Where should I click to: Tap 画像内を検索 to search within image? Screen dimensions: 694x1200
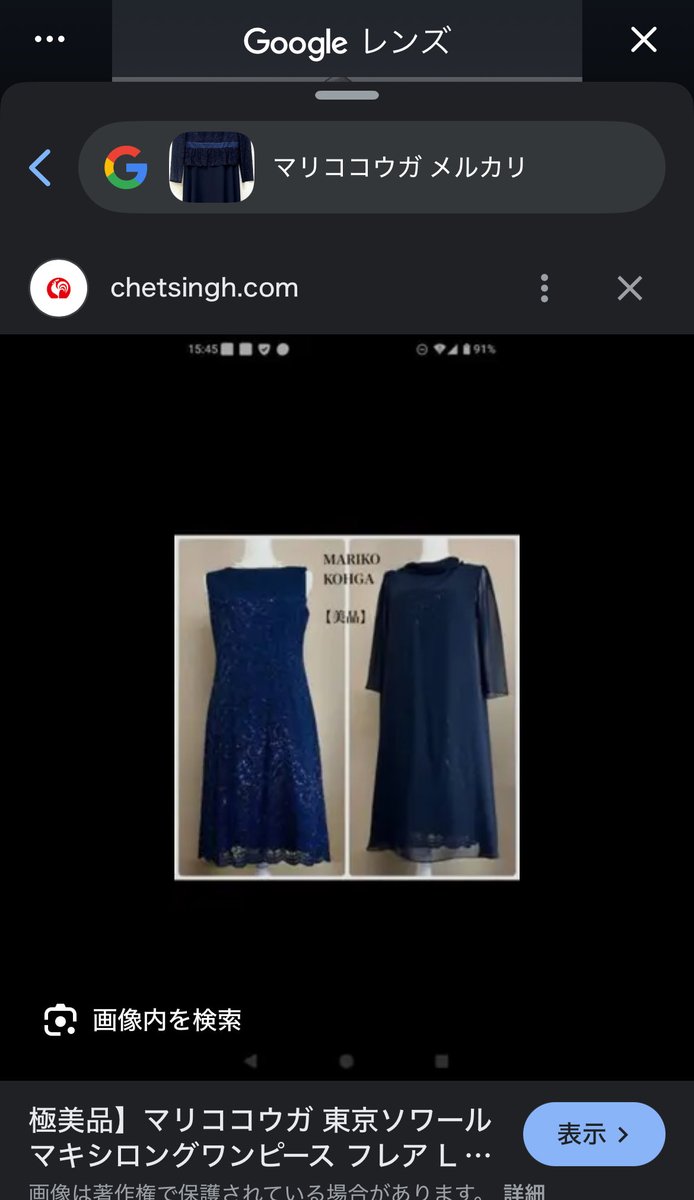(x=143, y=1020)
